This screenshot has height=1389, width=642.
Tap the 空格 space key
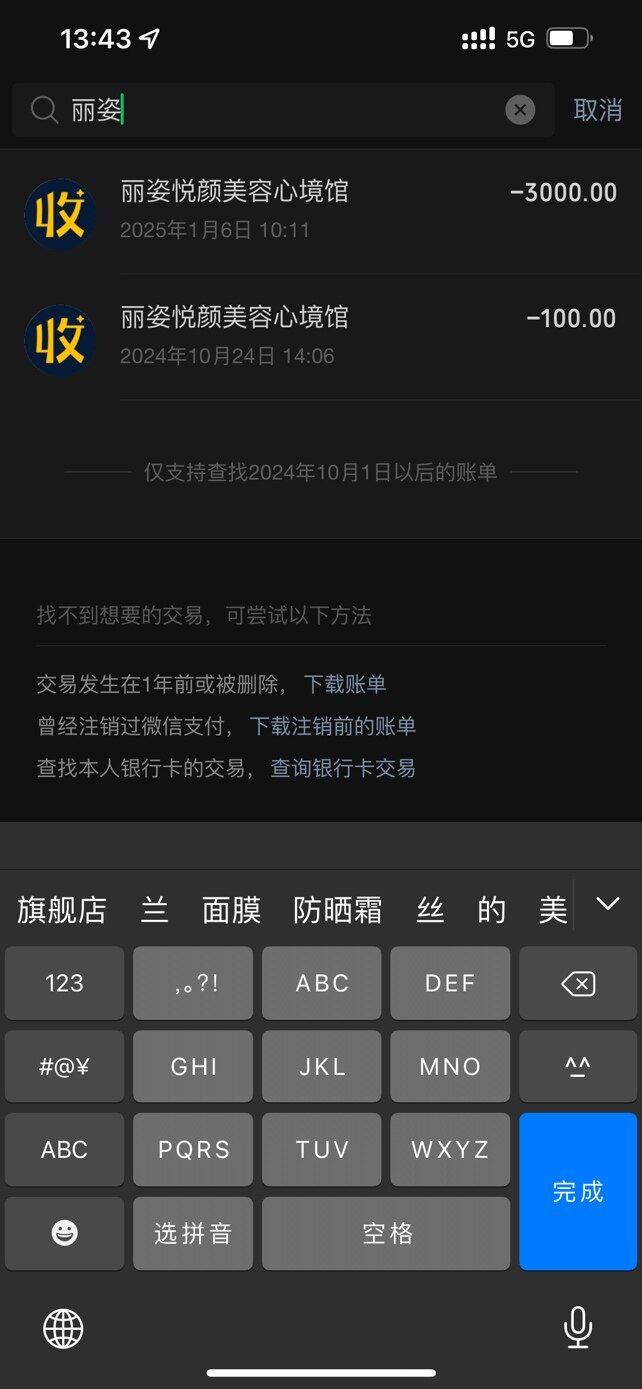[x=386, y=1233]
